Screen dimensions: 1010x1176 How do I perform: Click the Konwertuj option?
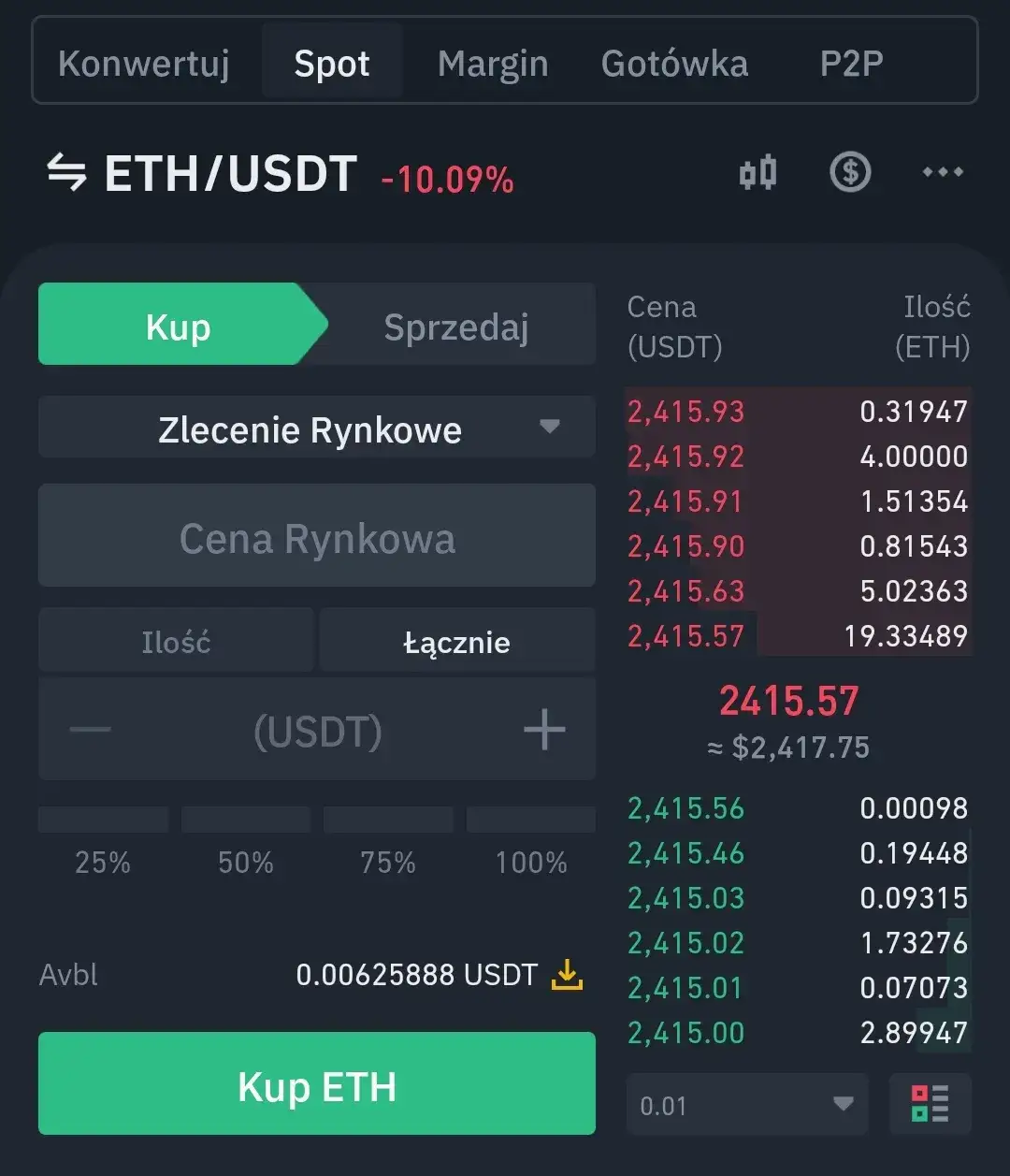(x=144, y=63)
